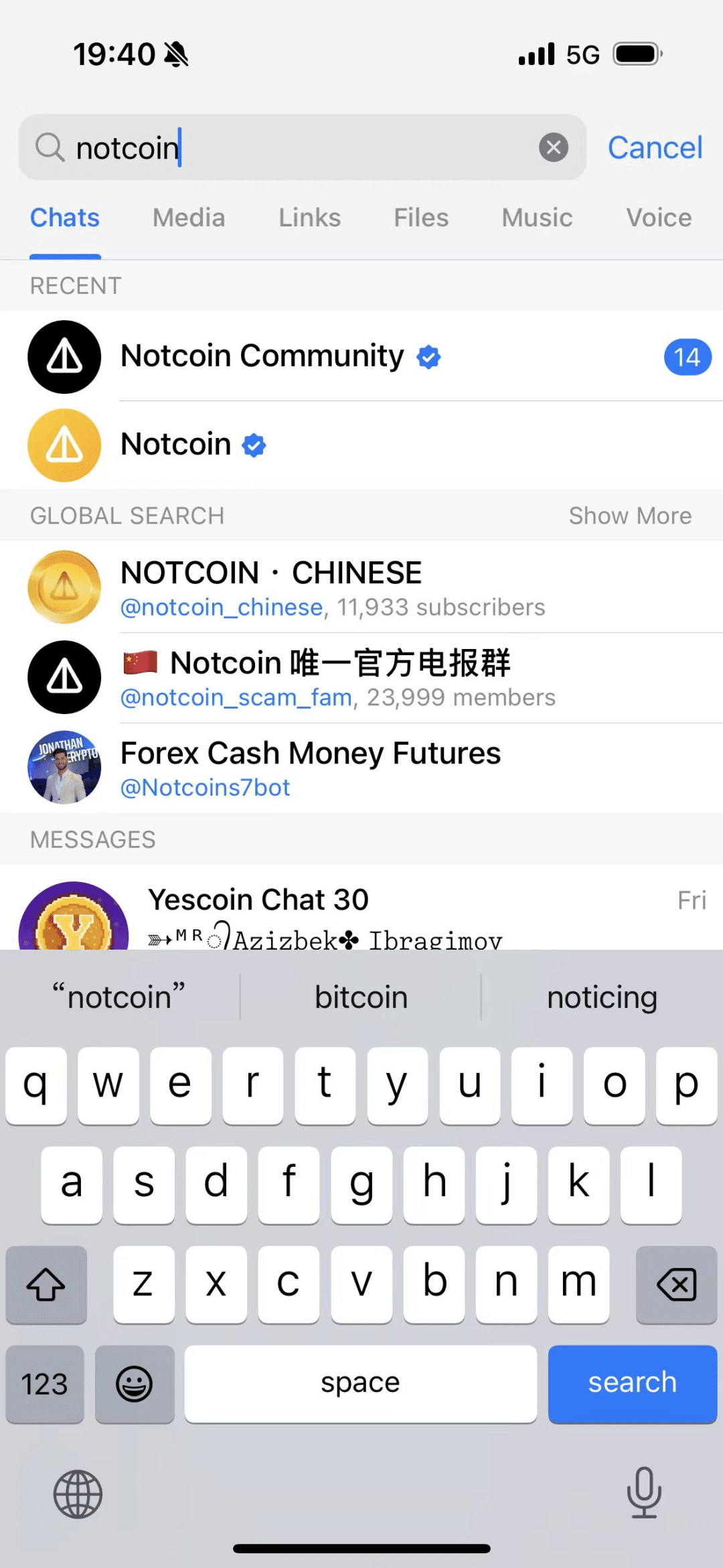This screenshot has width=723, height=1568.
Task: Tap the globe icon to switch keyboard language
Action: [x=77, y=1494]
